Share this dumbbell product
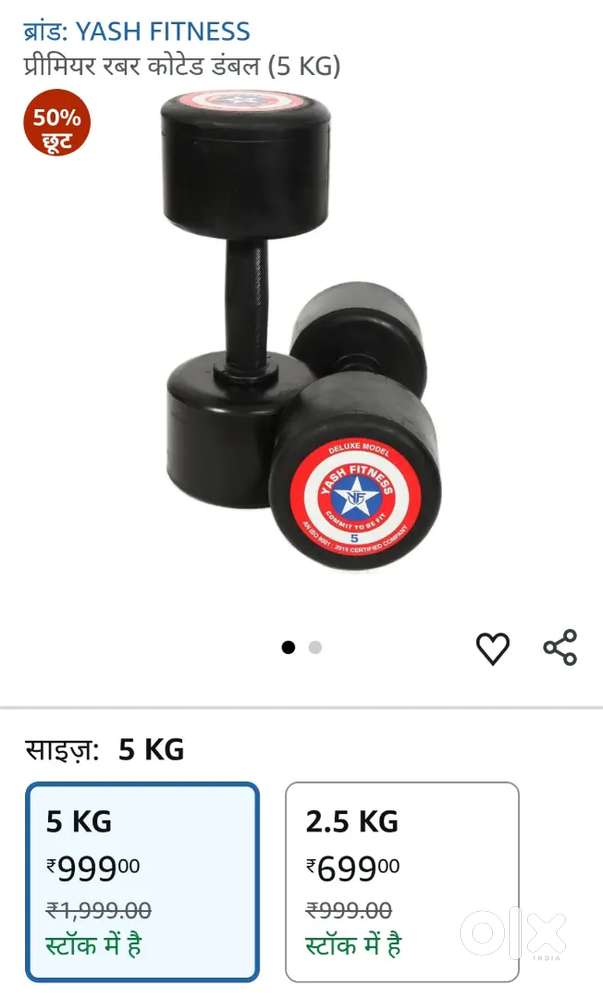Image resolution: width=603 pixels, height=999 pixels. [560, 647]
